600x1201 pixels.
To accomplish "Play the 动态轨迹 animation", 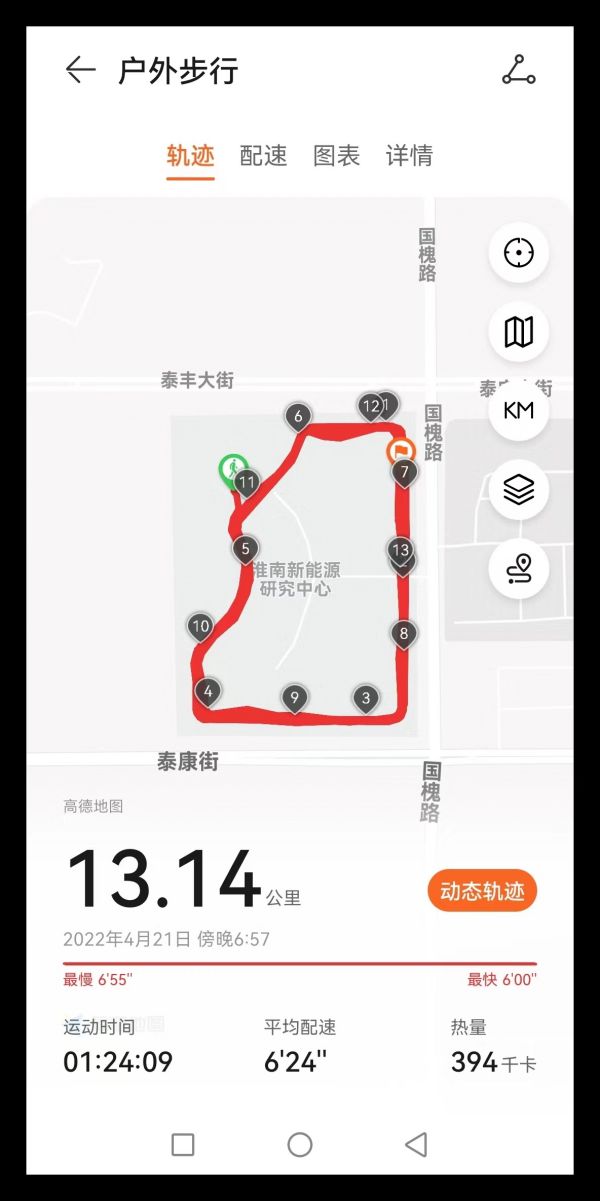I will [x=482, y=891].
